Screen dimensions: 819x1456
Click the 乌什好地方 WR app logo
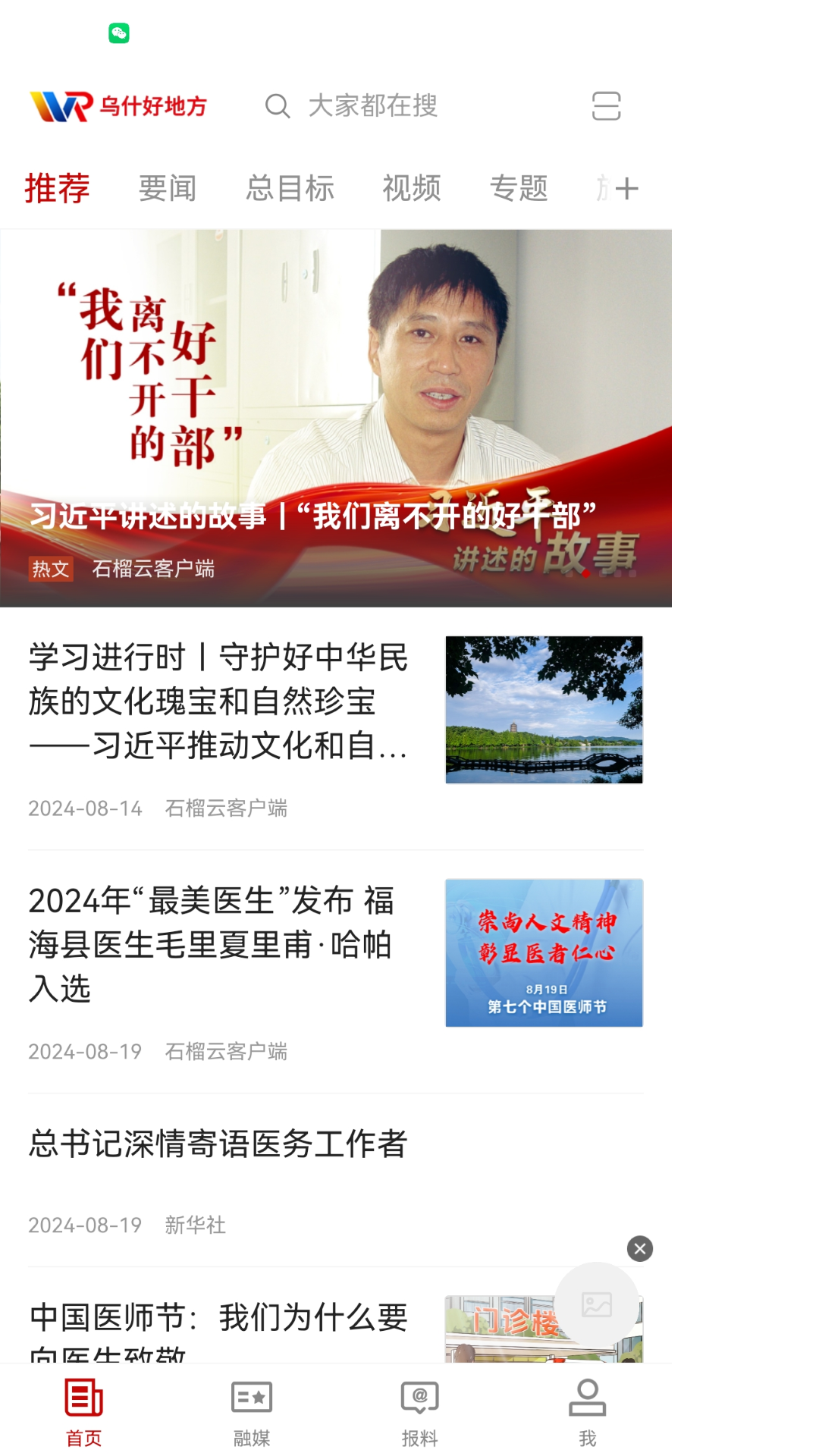point(118,106)
